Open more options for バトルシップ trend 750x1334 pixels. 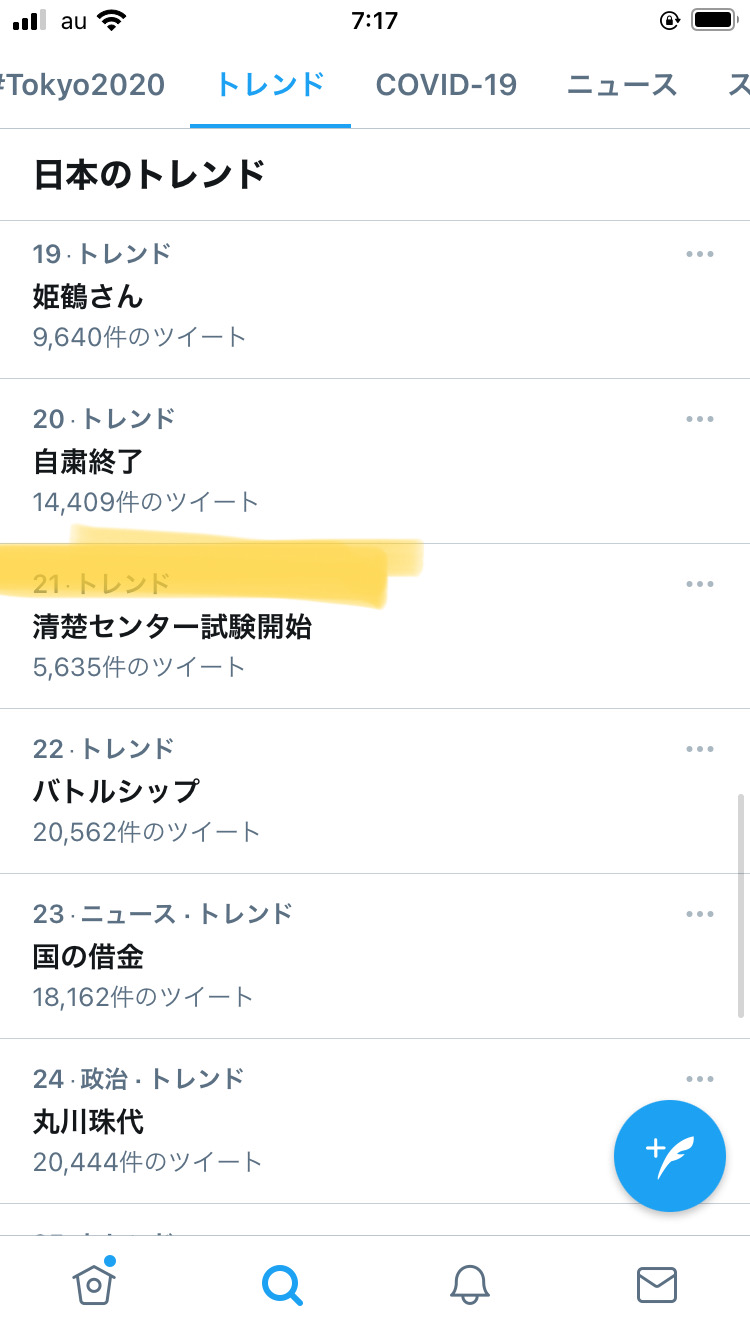[x=700, y=749]
